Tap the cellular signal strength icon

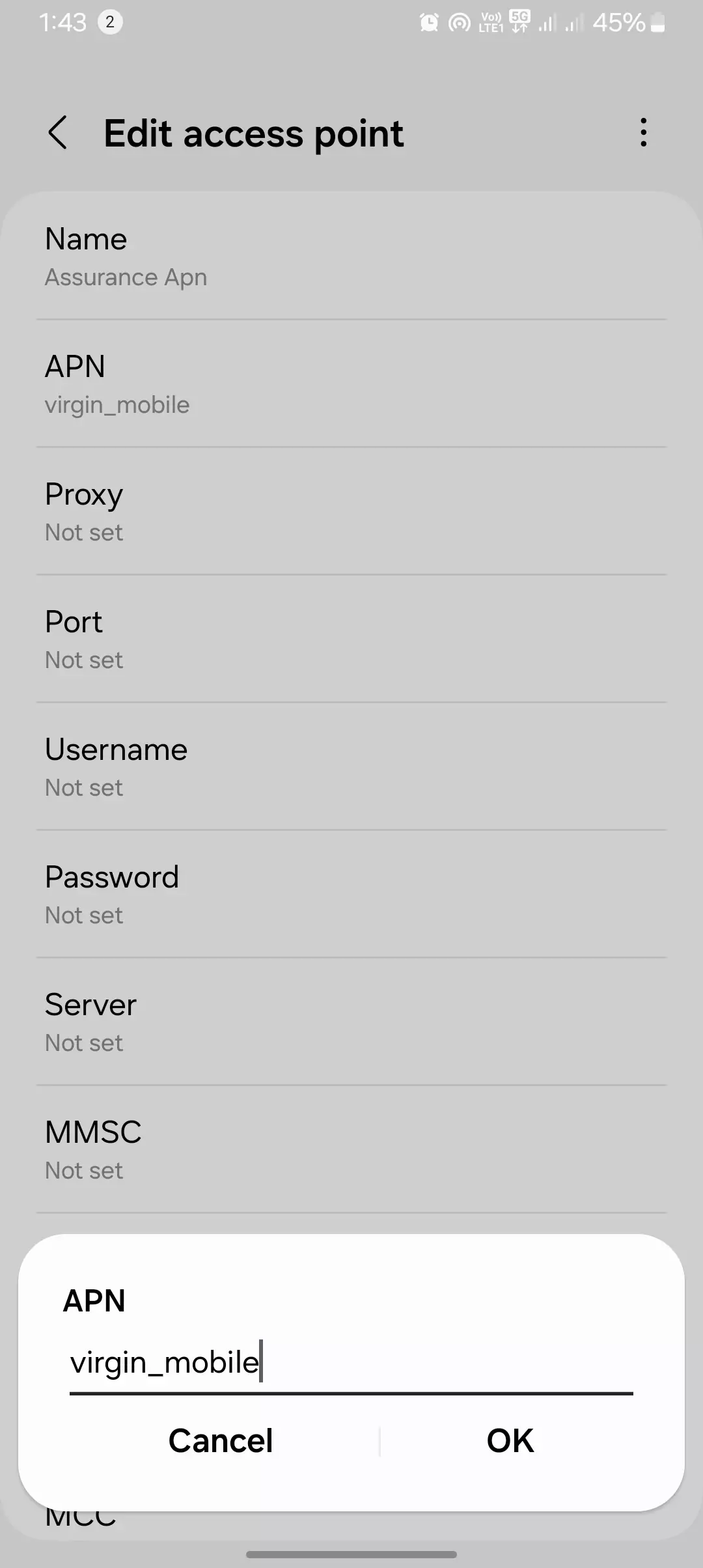click(547, 23)
